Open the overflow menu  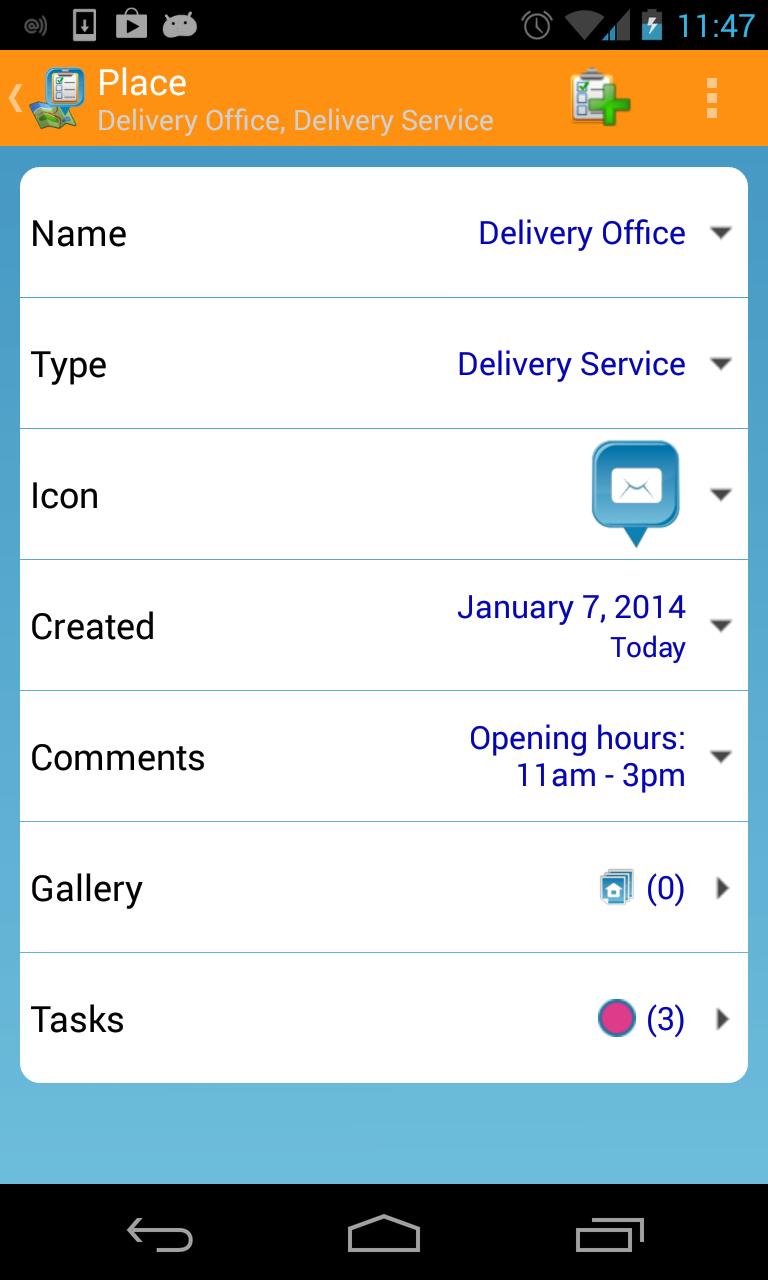pos(711,98)
